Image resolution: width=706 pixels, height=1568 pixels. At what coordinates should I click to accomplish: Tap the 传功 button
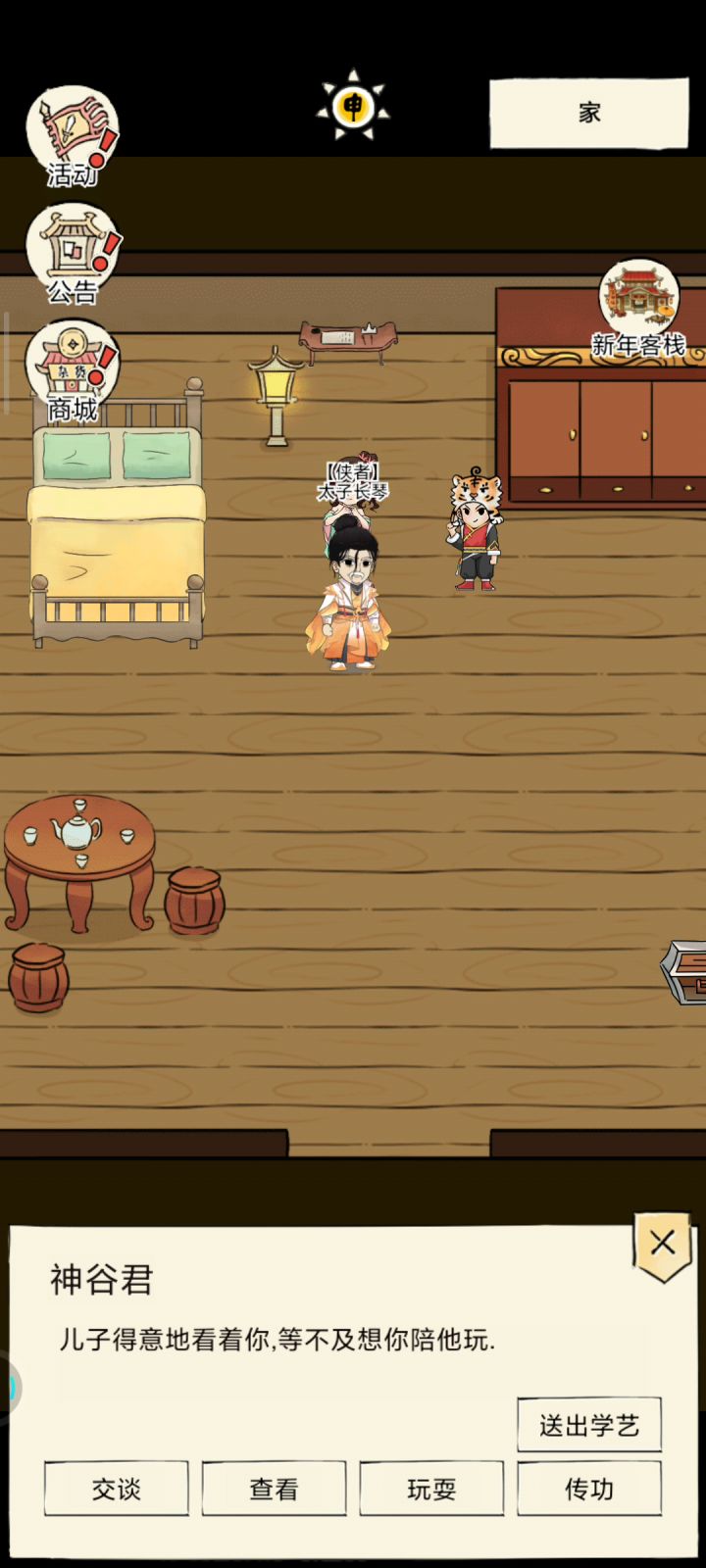(x=589, y=1489)
